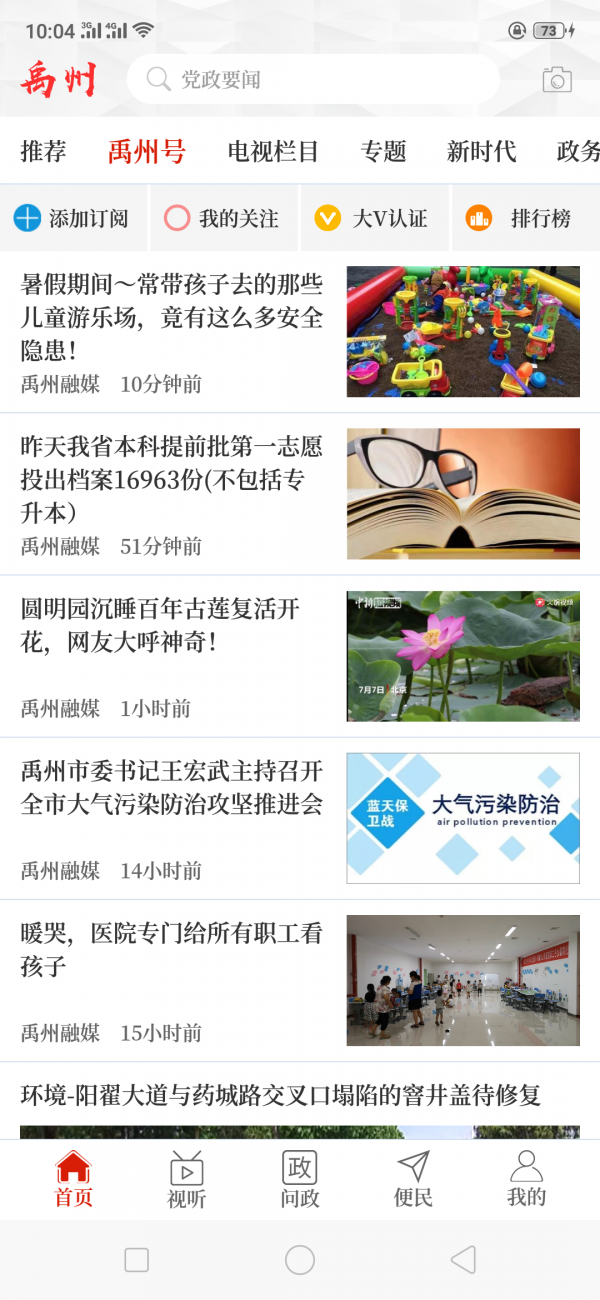Switch to the 新时代 tab
The image size is (600, 1300).
(481, 151)
